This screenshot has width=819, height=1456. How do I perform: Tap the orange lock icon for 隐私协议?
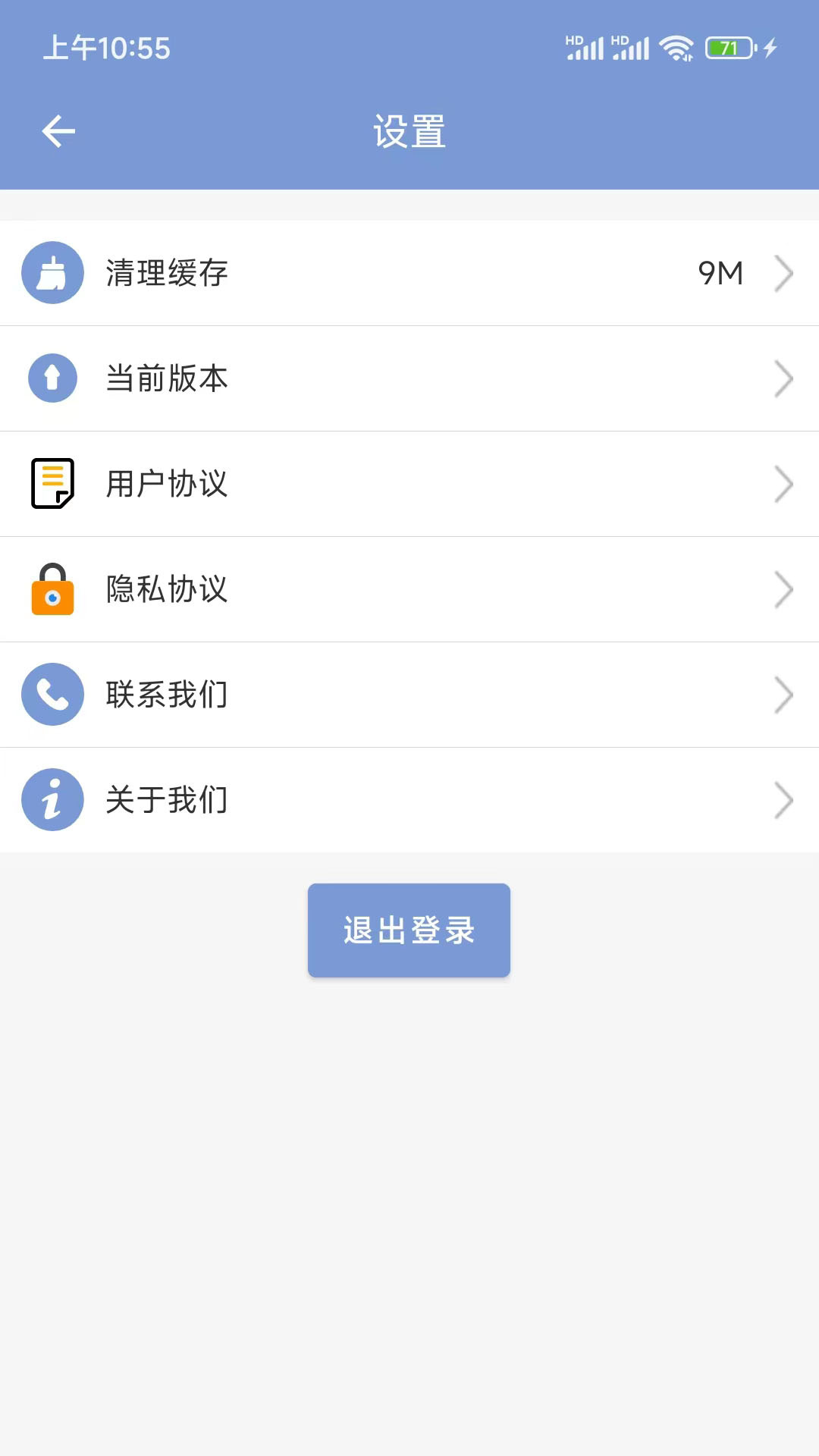coord(52,589)
